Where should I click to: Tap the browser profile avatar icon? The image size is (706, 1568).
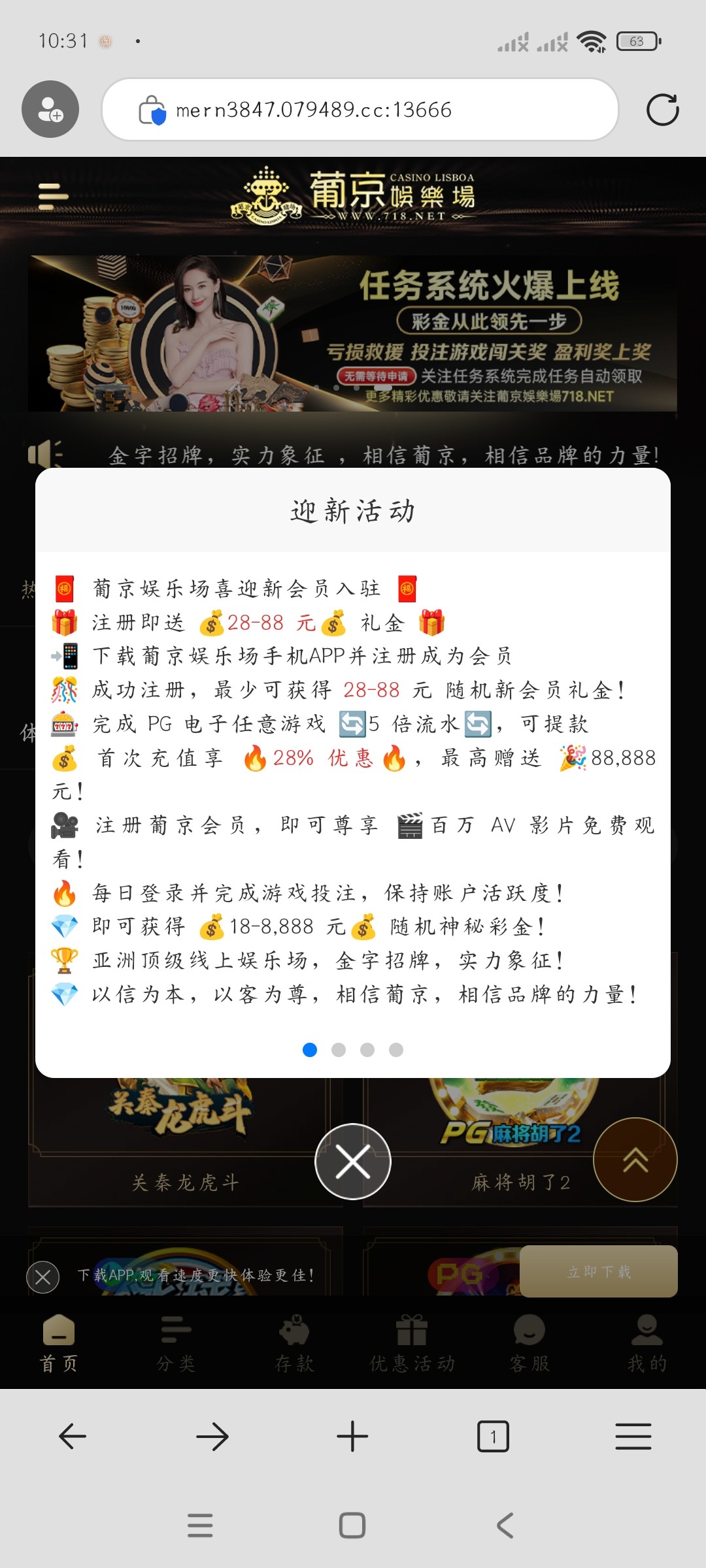coord(50,108)
